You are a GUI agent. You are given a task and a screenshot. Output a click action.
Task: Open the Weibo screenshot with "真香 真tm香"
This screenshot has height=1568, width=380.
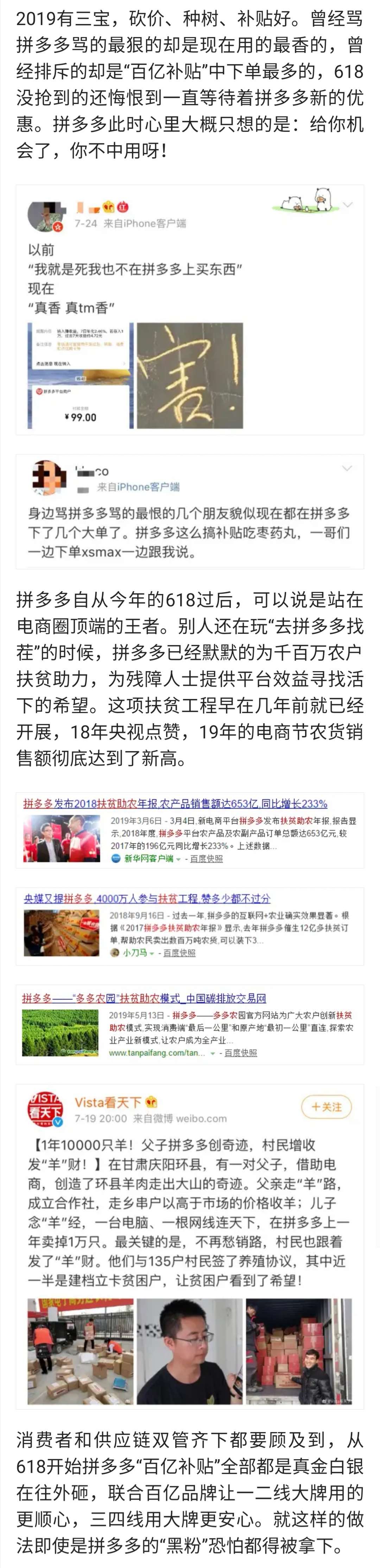[x=190, y=309]
